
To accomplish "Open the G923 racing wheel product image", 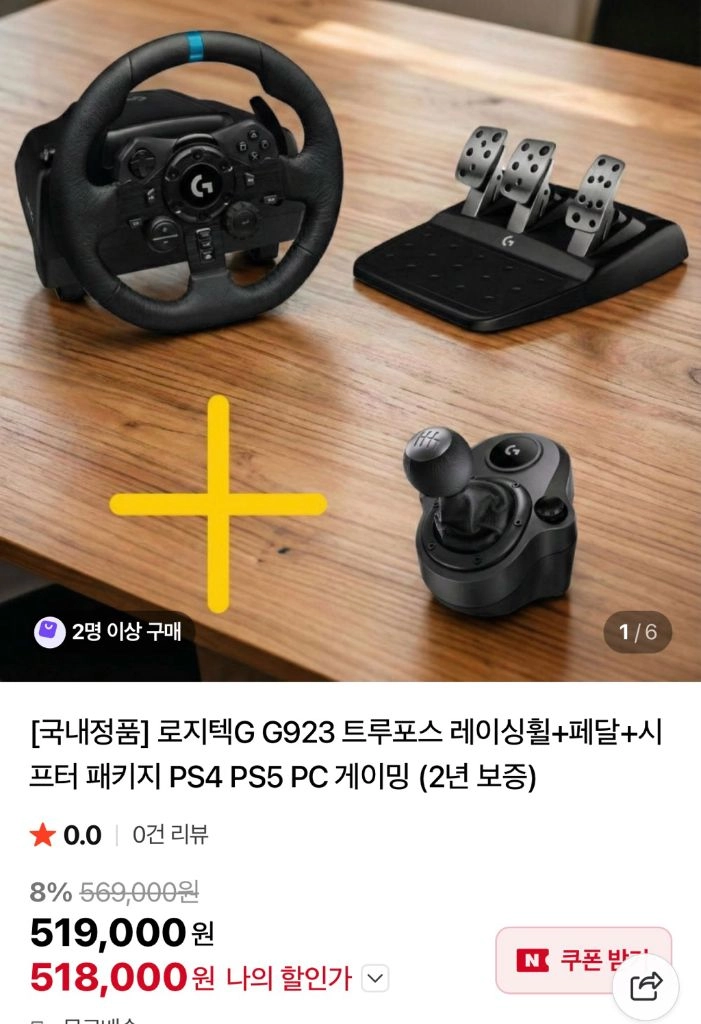I will 350,340.
